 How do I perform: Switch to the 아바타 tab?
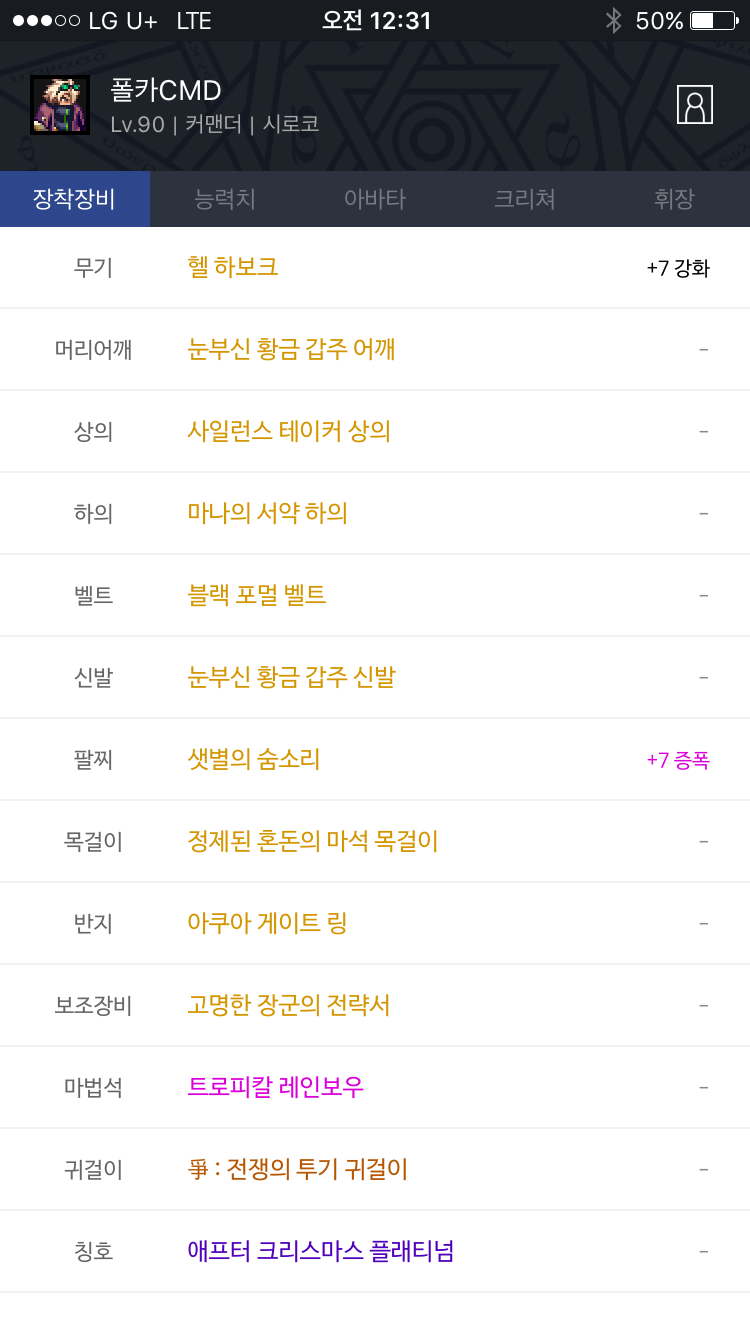375,199
